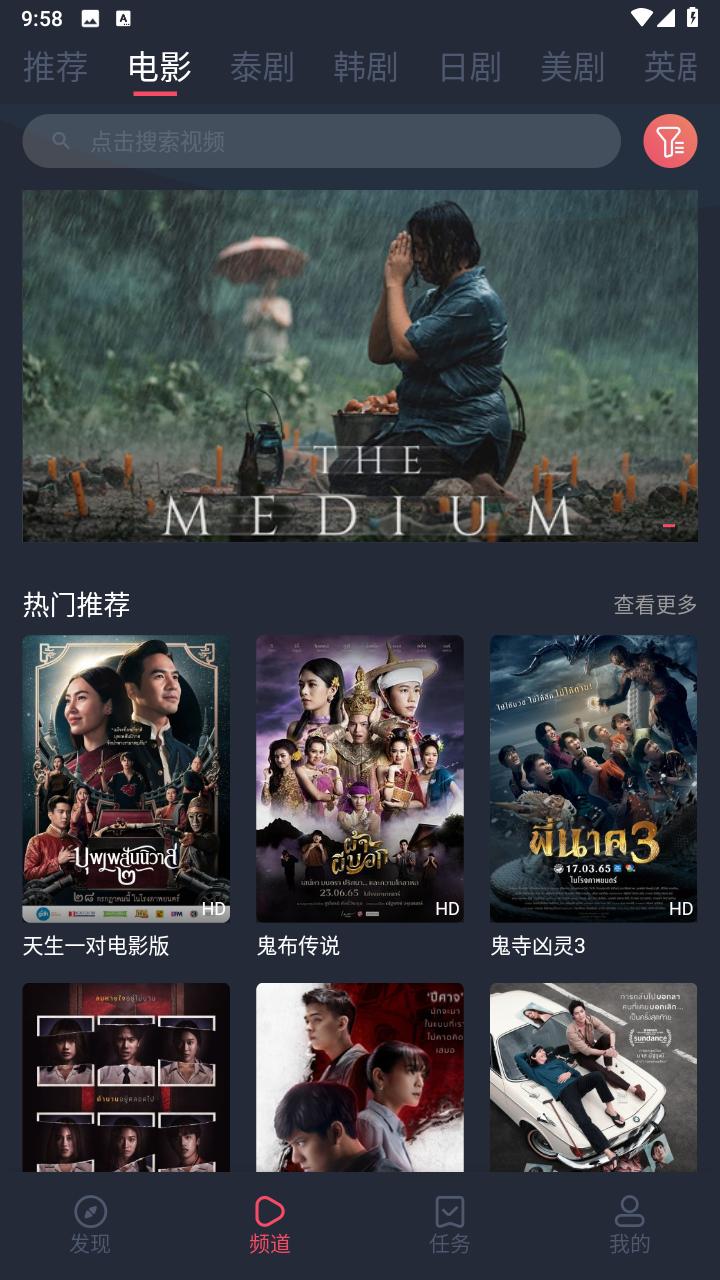View more via 查看更多

(x=655, y=605)
